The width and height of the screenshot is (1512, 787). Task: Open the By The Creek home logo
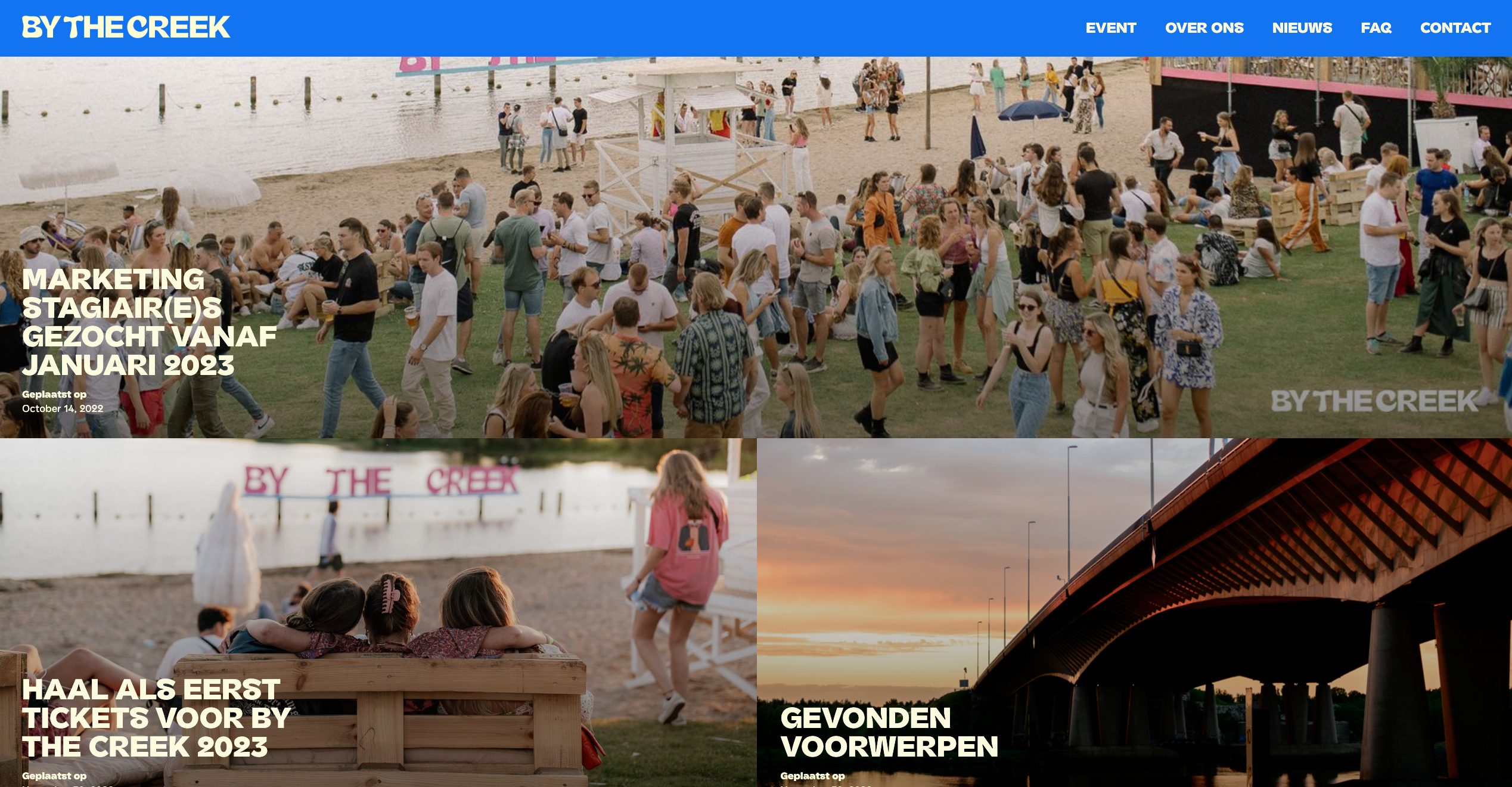[126, 27]
